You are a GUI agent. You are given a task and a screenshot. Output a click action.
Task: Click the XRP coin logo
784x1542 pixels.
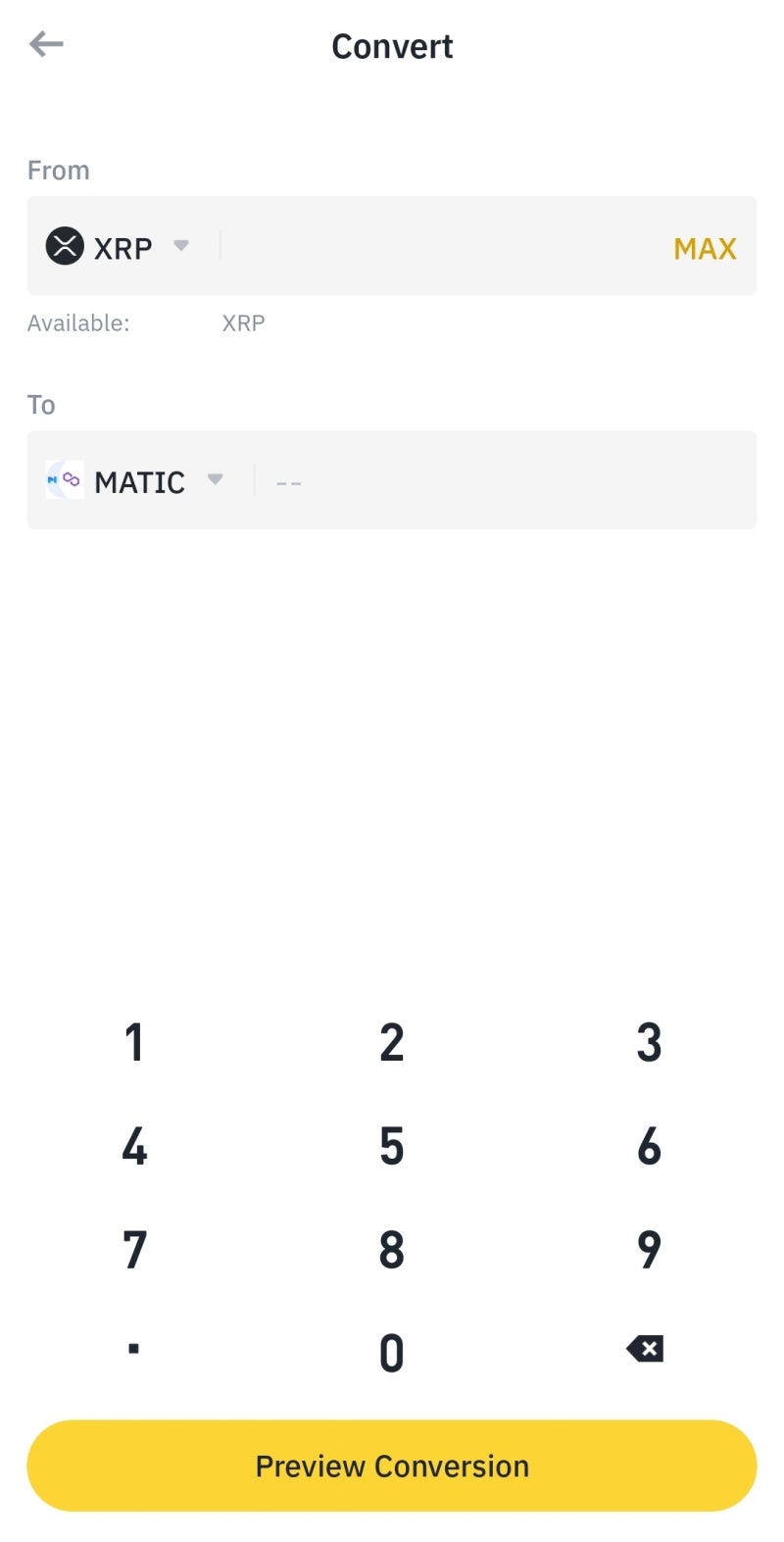(x=65, y=247)
